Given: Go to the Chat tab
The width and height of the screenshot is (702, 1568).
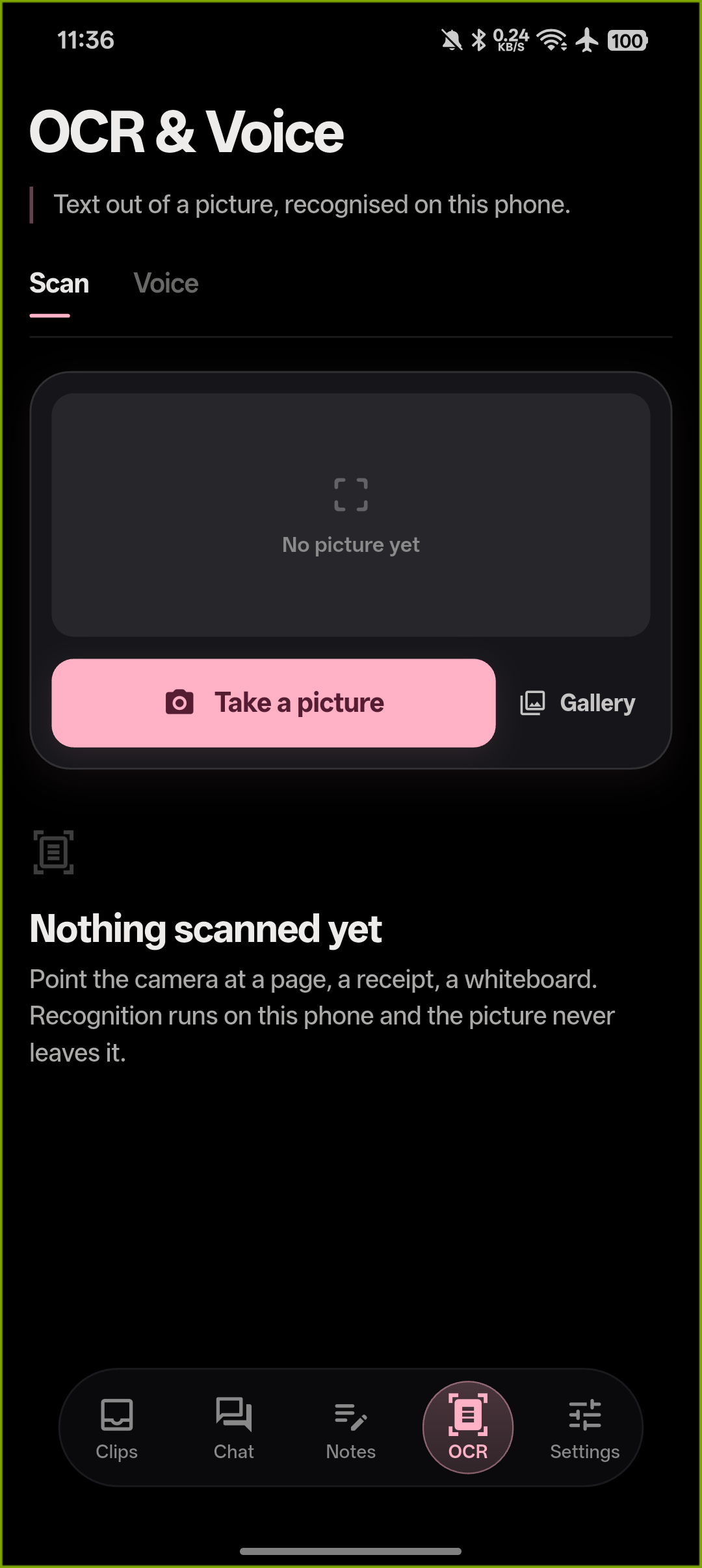Looking at the screenshot, I should tap(234, 1428).
